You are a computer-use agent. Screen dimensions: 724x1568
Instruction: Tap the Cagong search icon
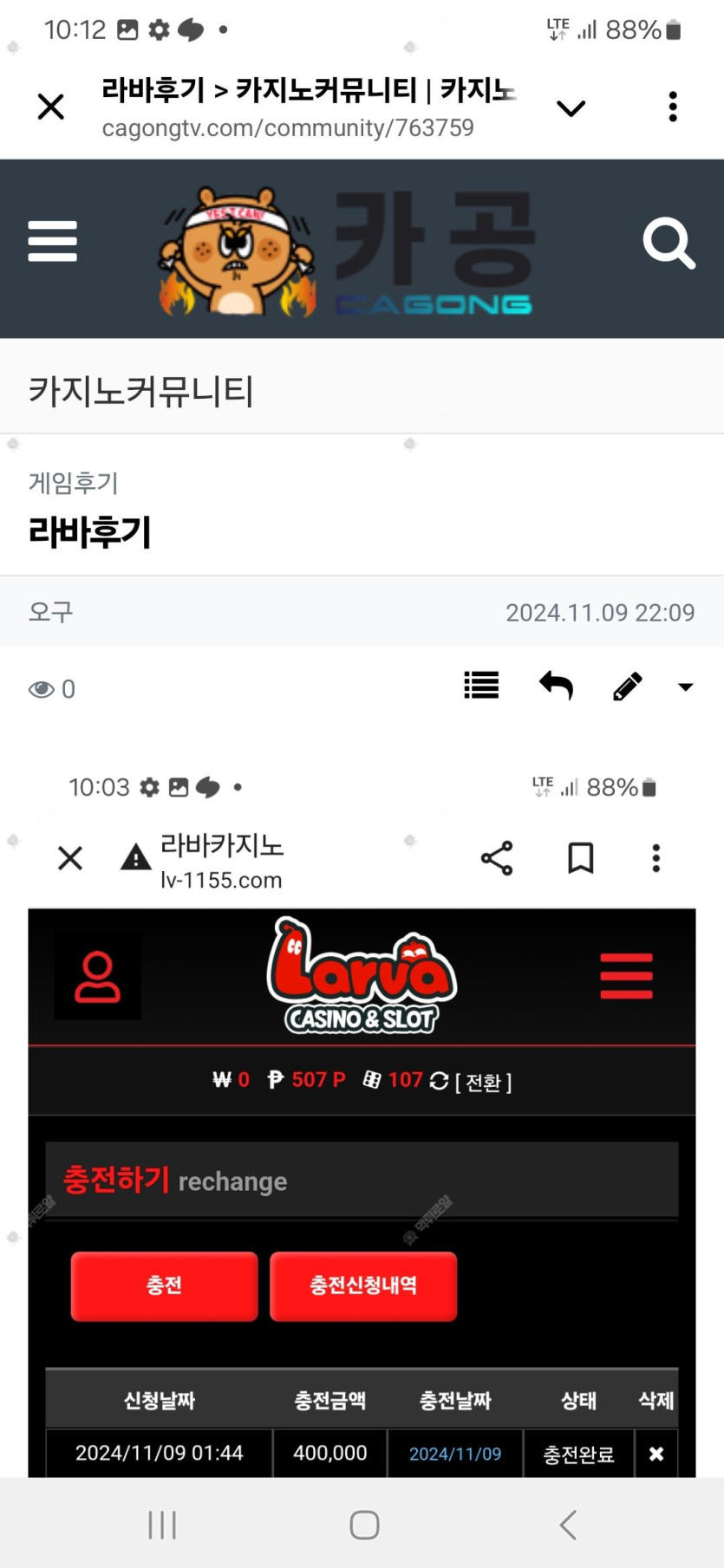(669, 244)
